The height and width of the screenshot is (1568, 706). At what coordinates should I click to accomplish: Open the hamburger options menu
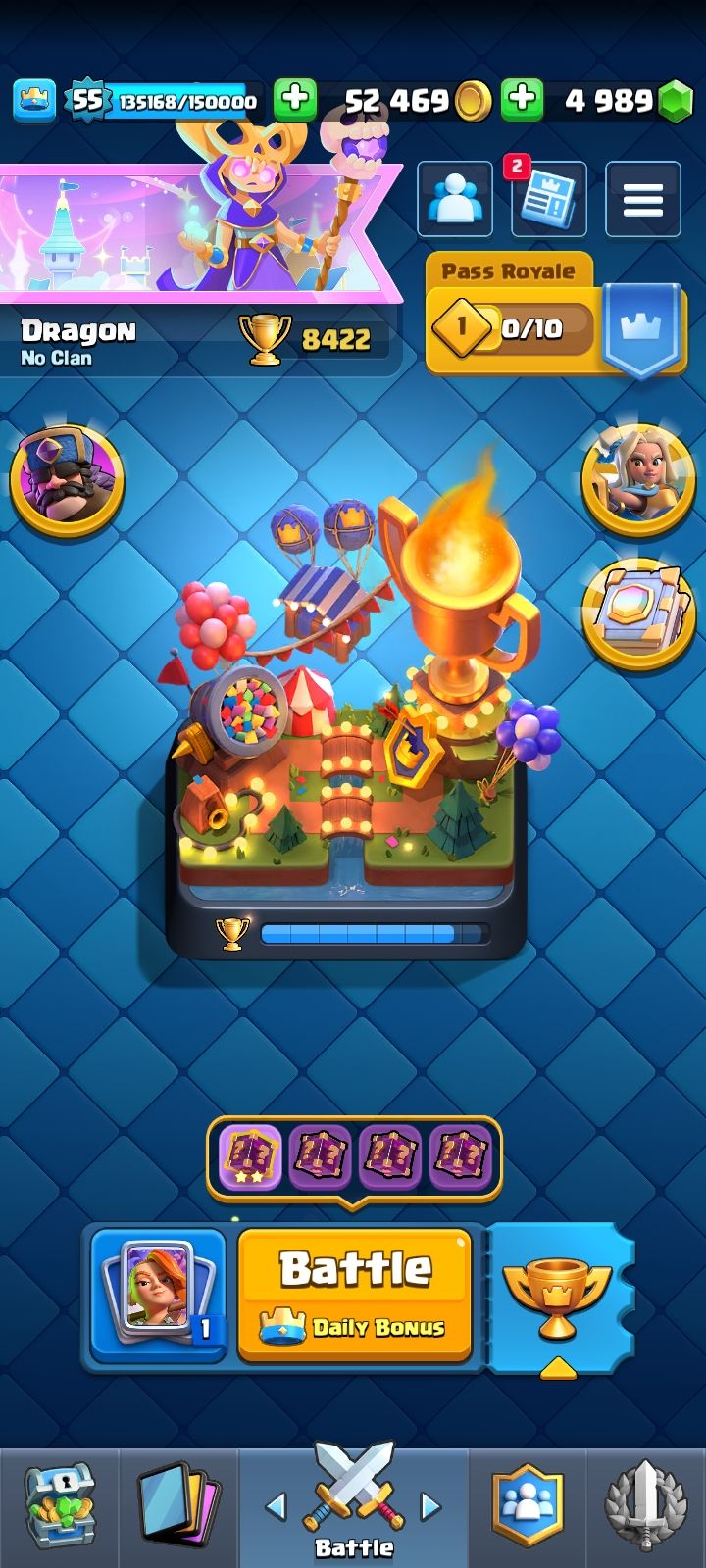[642, 200]
